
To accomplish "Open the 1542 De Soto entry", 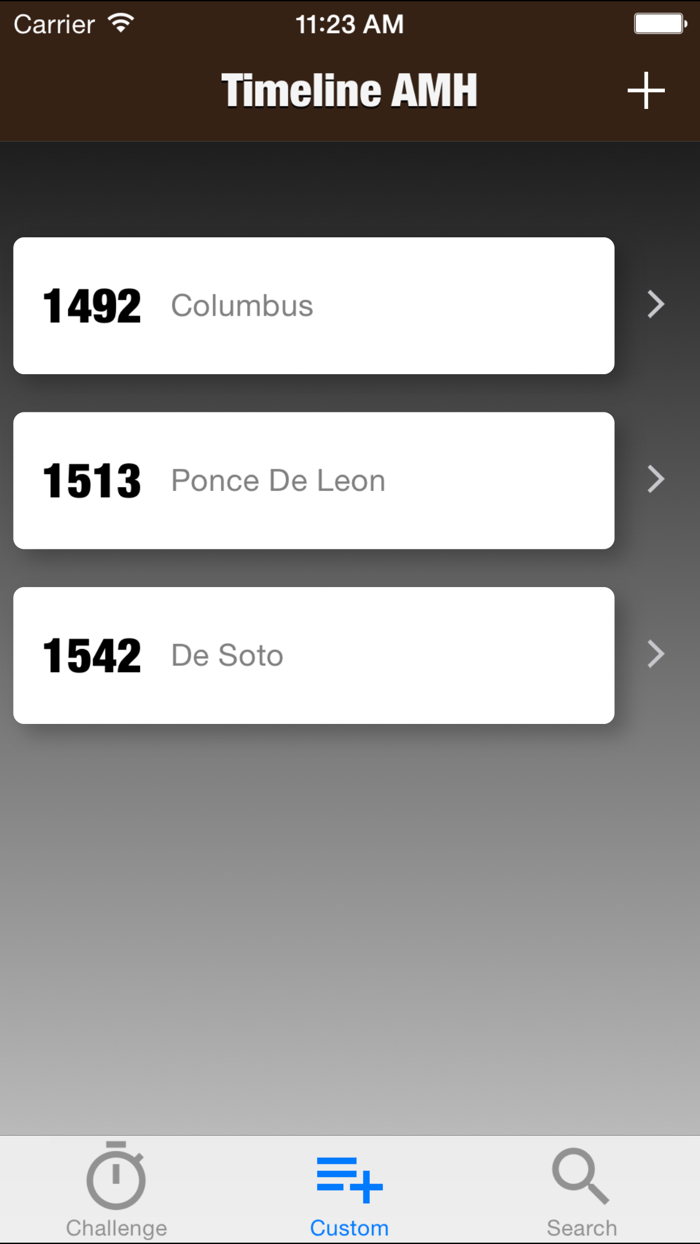I will [x=313, y=655].
